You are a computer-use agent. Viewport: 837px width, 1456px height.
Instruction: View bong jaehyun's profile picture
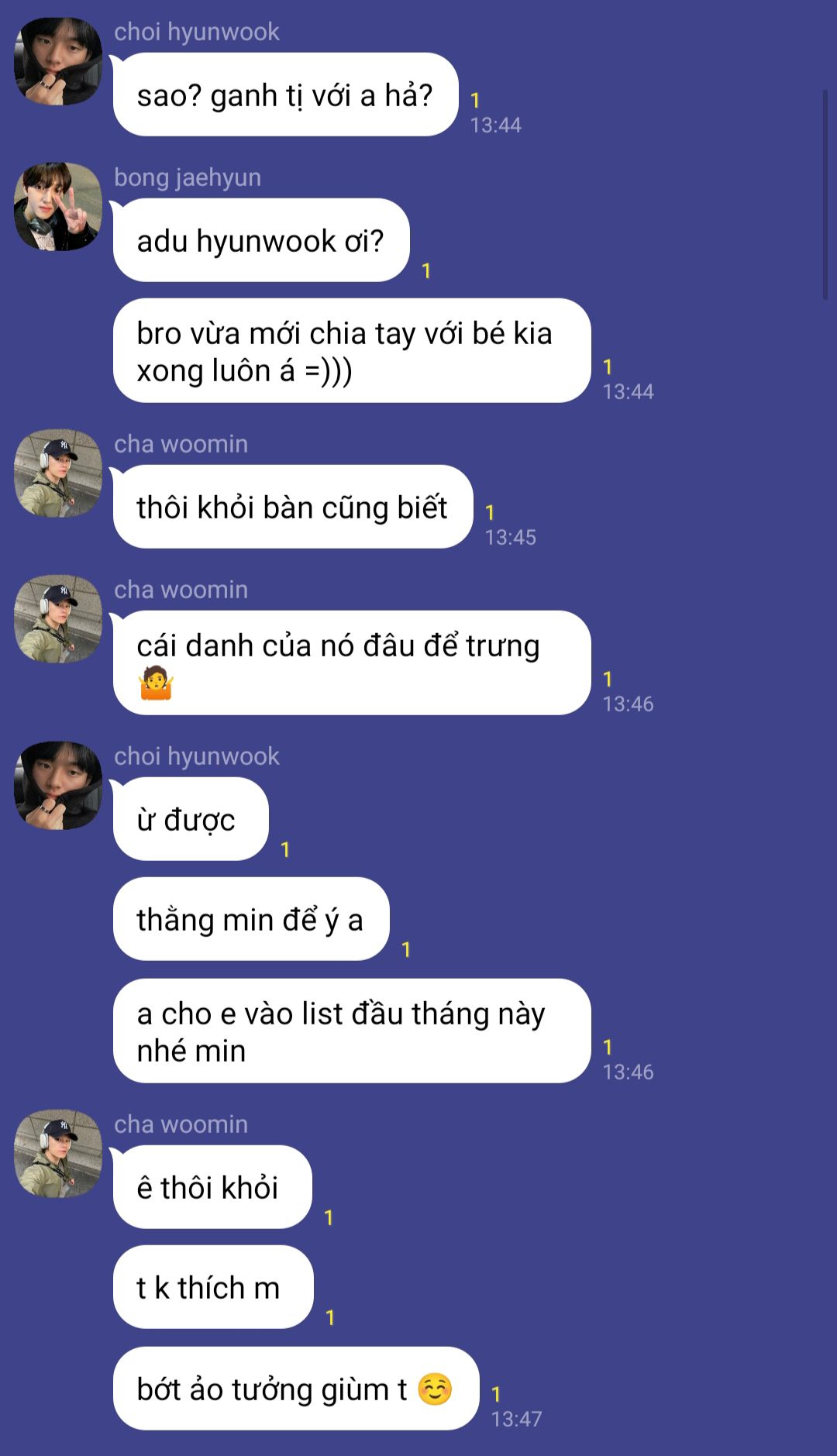[58, 207]
